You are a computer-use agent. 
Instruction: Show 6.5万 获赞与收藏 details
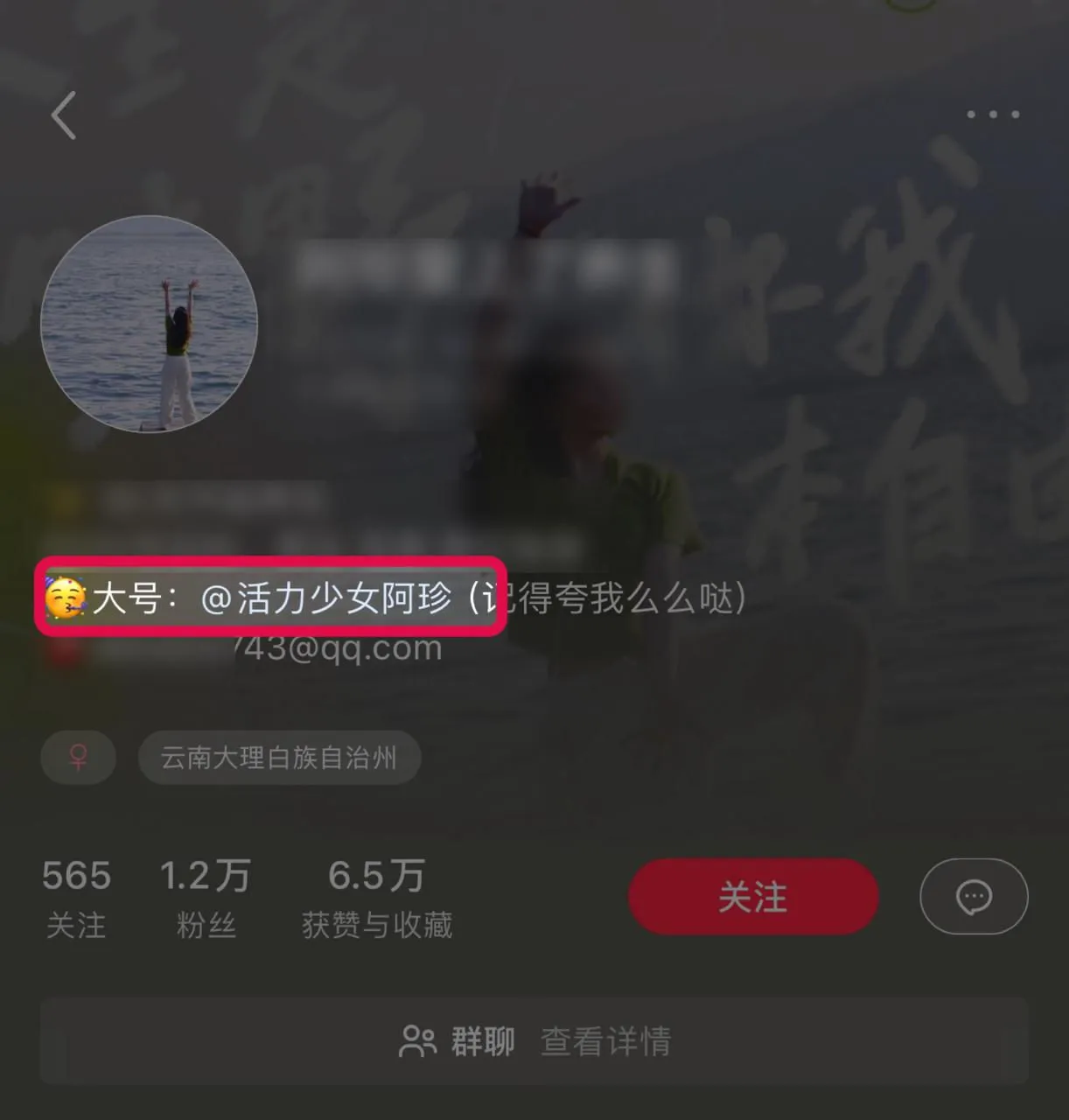click(377, 898)
